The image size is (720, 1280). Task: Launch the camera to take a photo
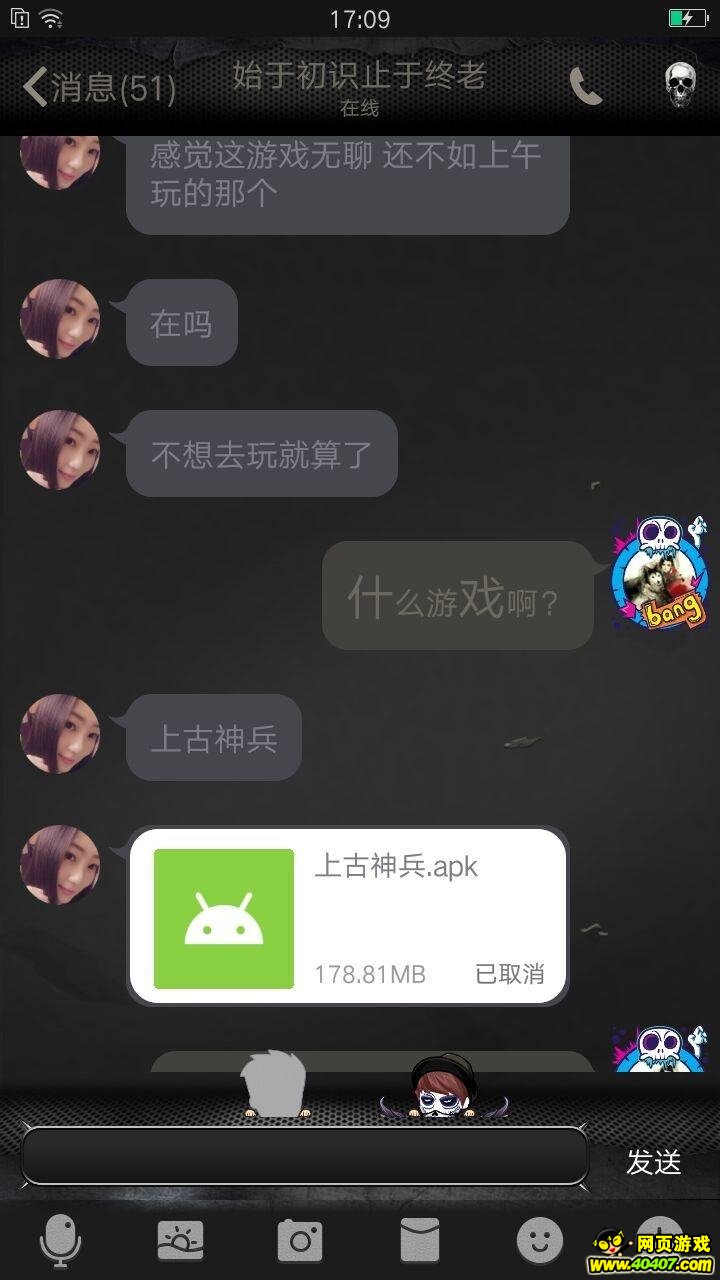[x=300, y=1242]
